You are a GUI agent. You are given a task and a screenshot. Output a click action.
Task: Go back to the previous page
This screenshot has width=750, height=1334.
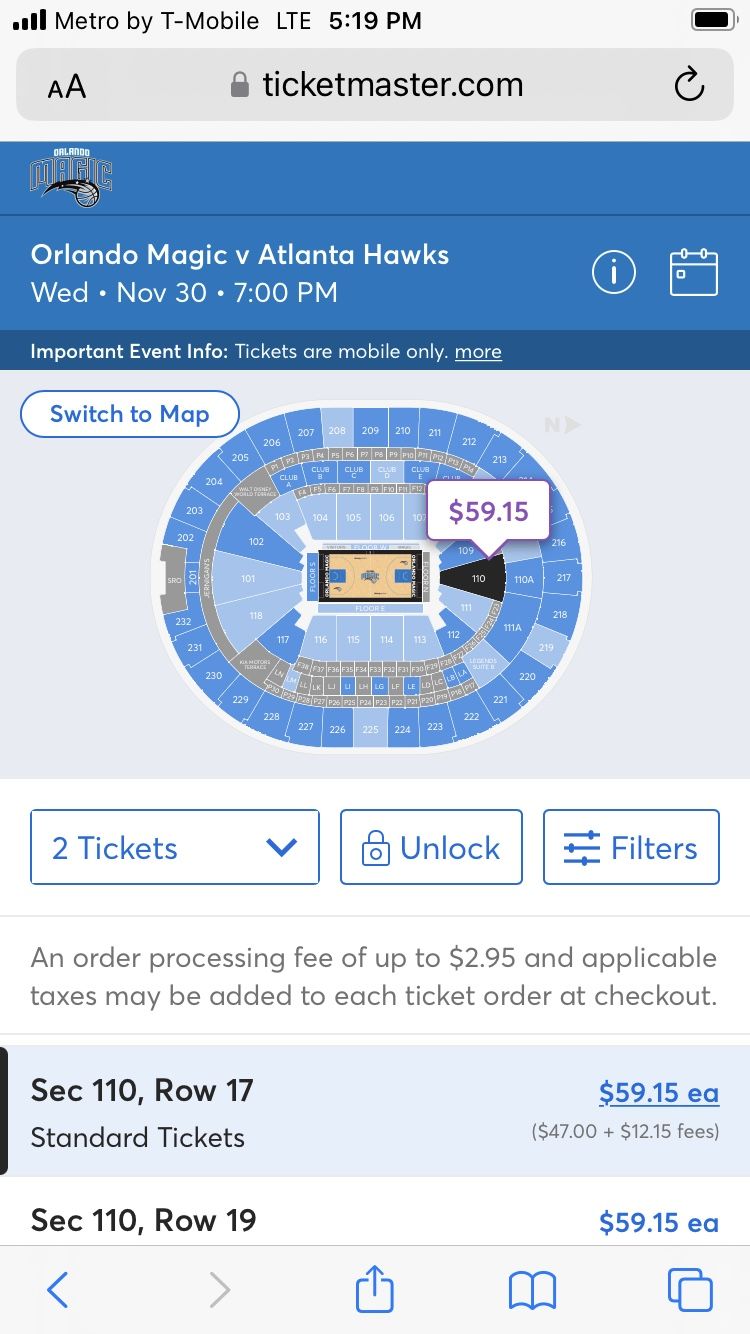pyautogui.click(x=58, y=1290)
